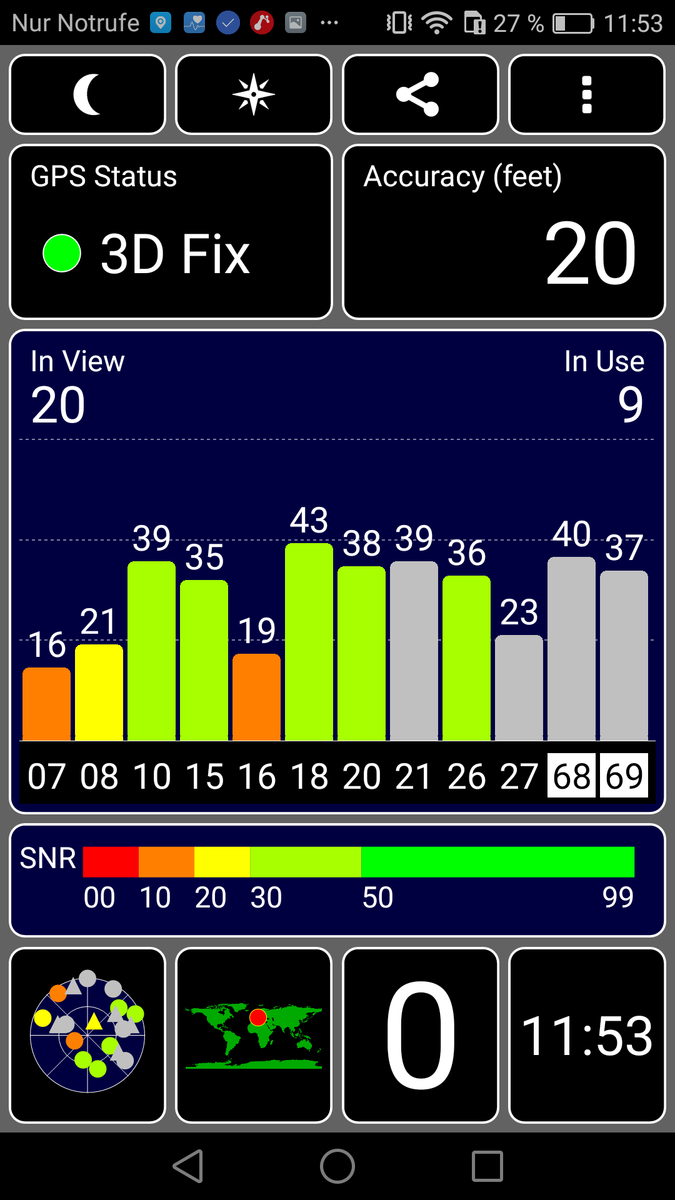675x1200 pixels.
Task: Open the compass star icon
Action: tap(254, 94)
